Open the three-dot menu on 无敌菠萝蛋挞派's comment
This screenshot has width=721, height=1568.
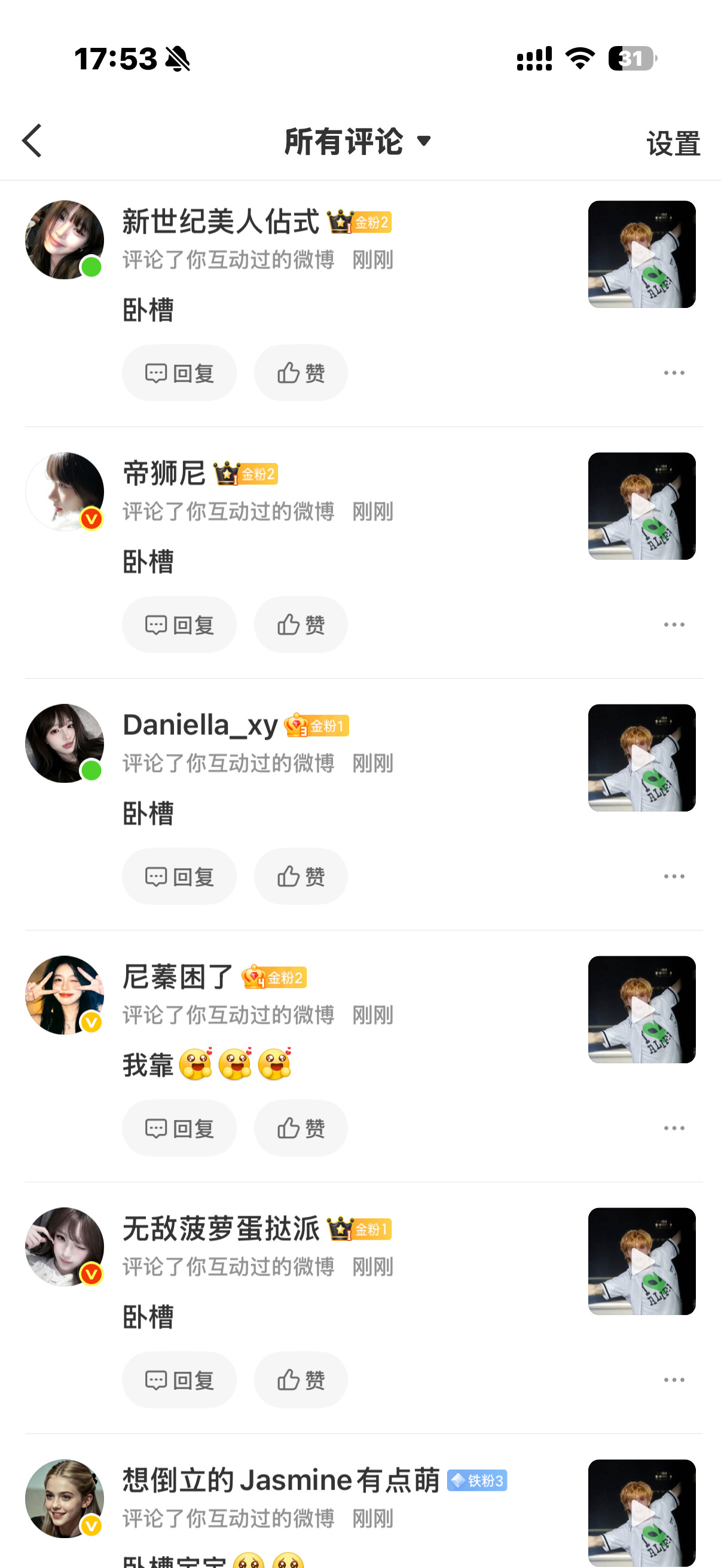(x=675, y=1380)
